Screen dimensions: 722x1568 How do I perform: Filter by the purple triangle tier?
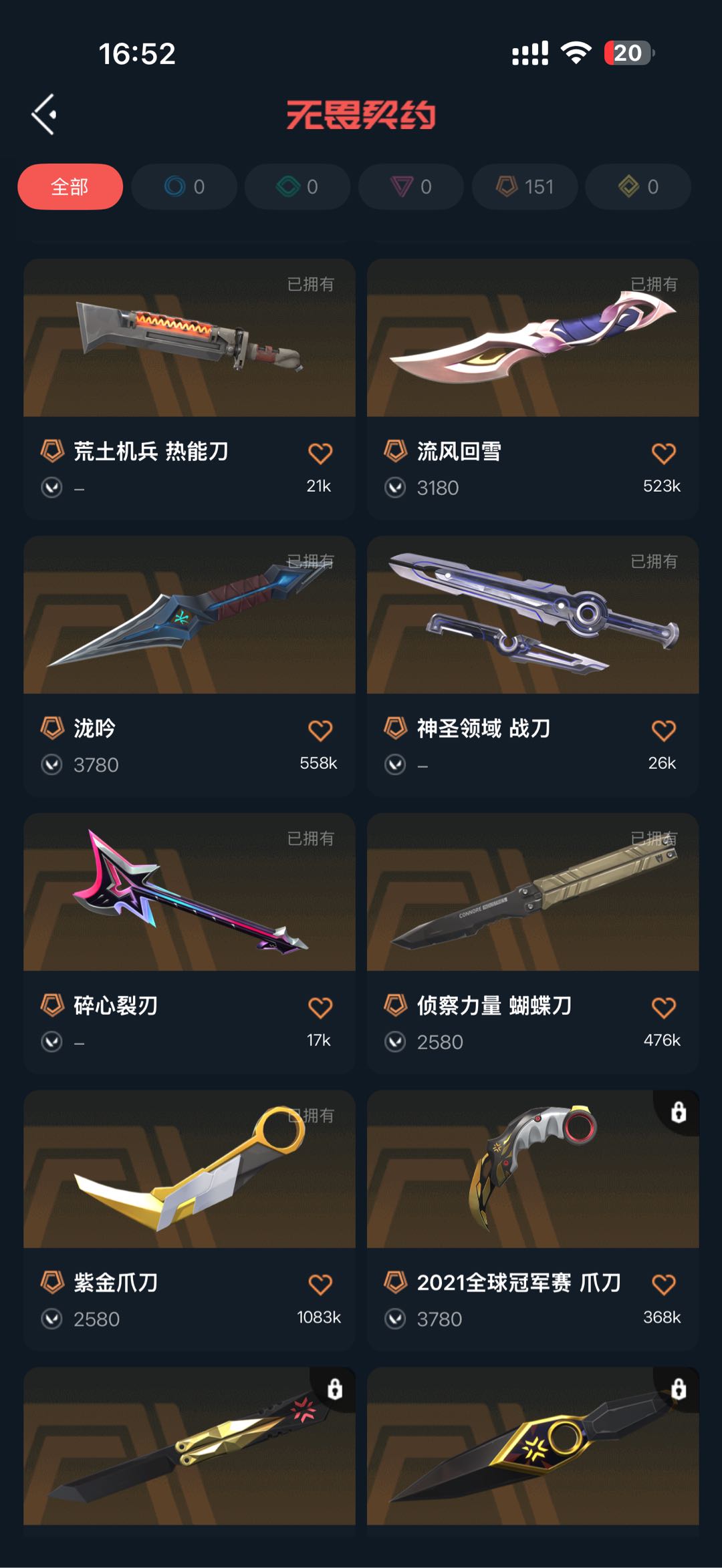click(x=411, y=186)
